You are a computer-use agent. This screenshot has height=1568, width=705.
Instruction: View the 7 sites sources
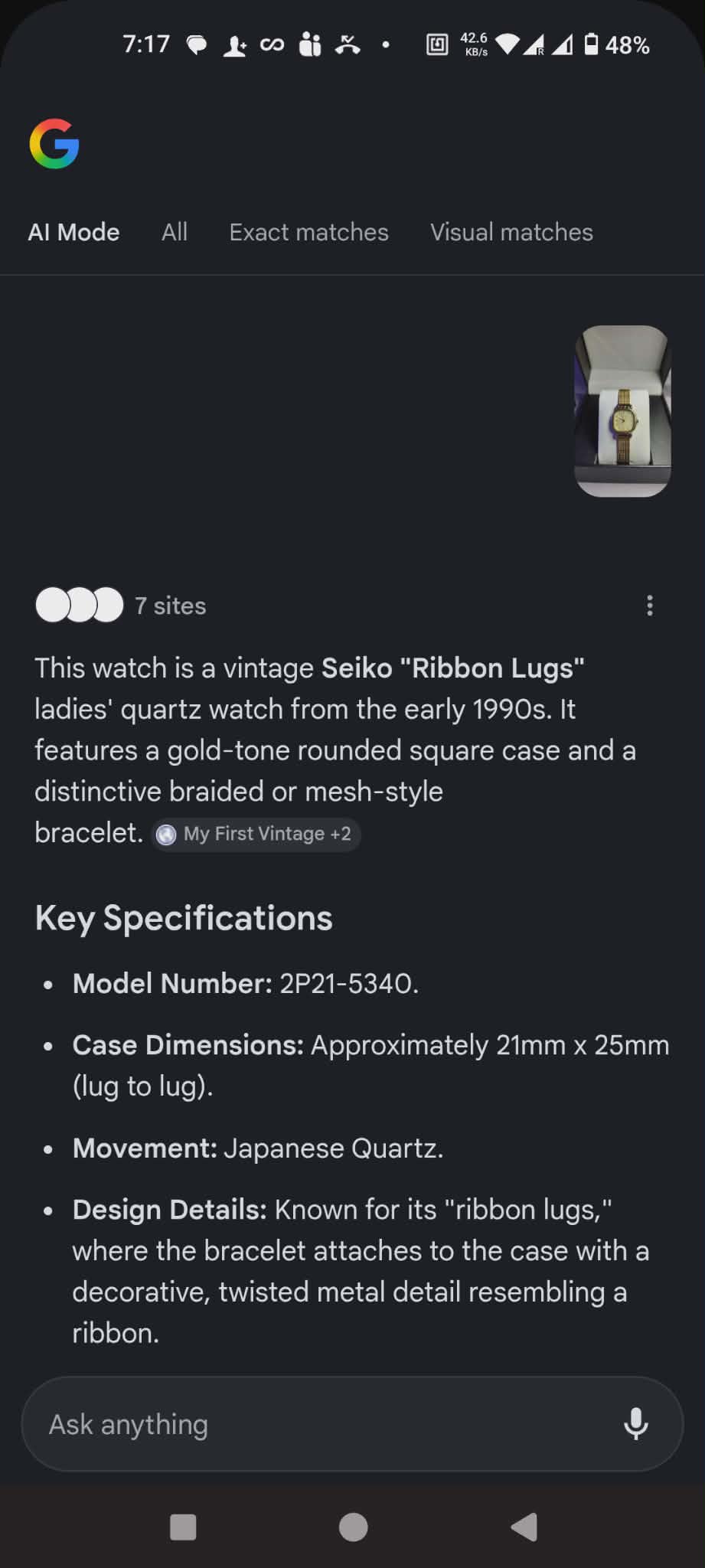tap(121, 606)
